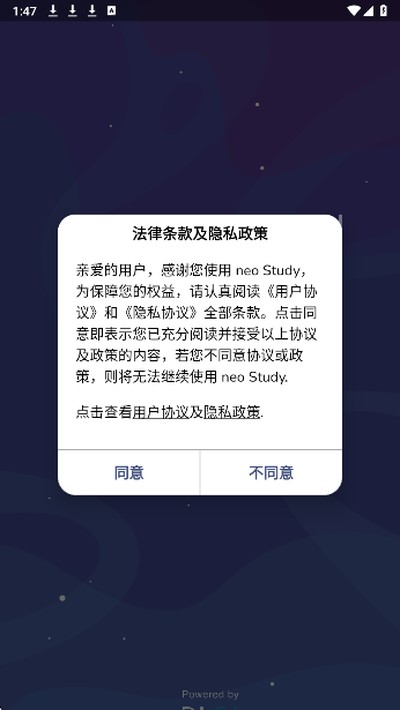Decline by tapping 不同意
400x710 pixels.
271,473
